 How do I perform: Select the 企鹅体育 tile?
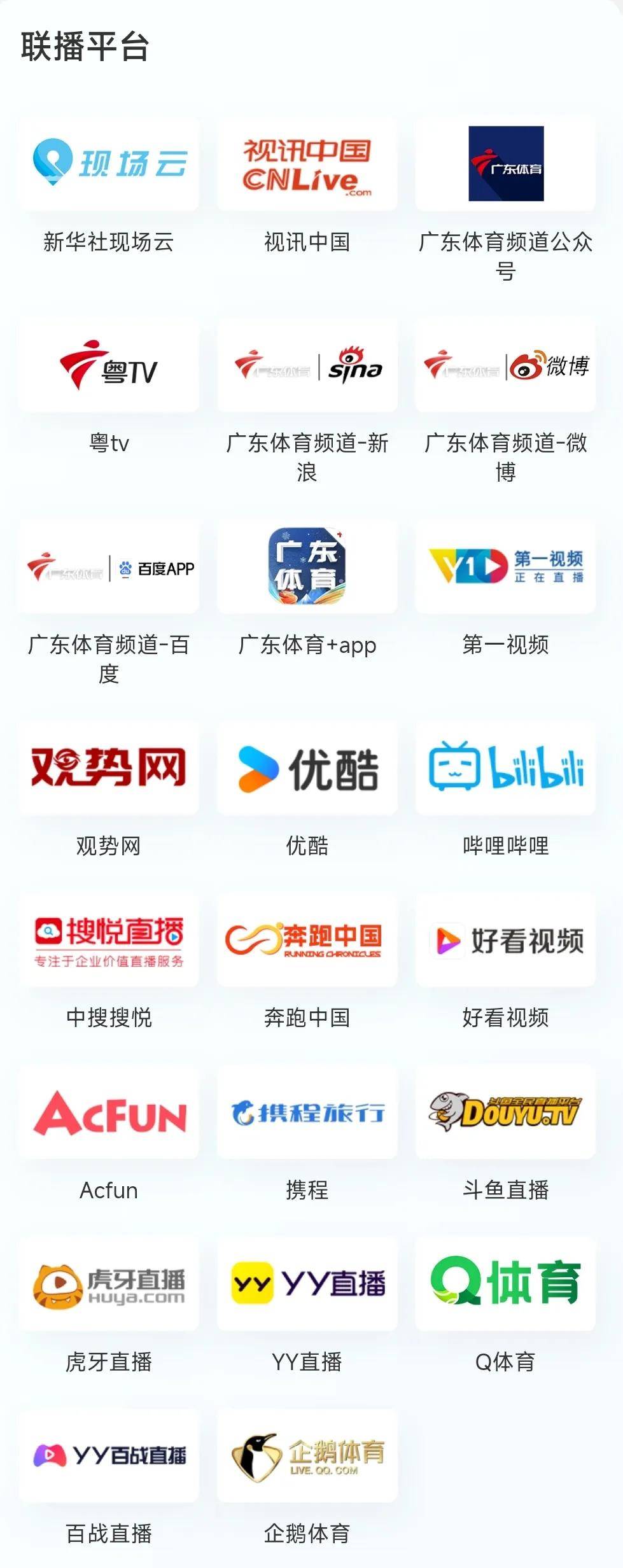307,1456
